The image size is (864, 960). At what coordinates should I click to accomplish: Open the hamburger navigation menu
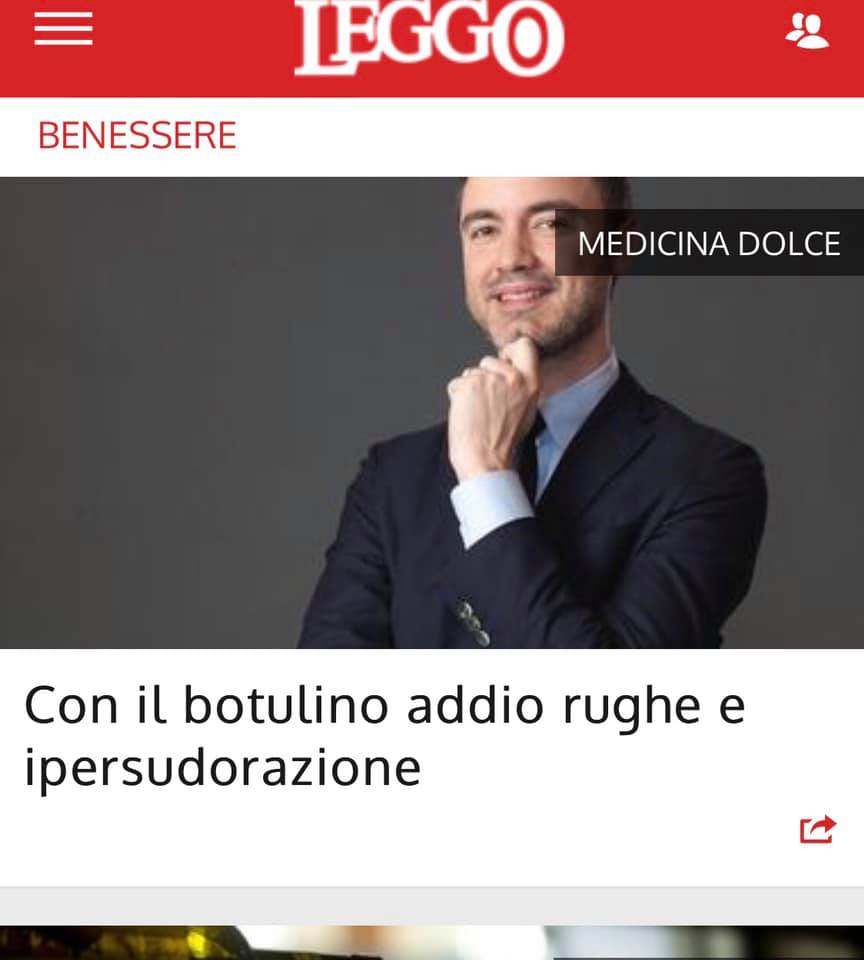63,28
